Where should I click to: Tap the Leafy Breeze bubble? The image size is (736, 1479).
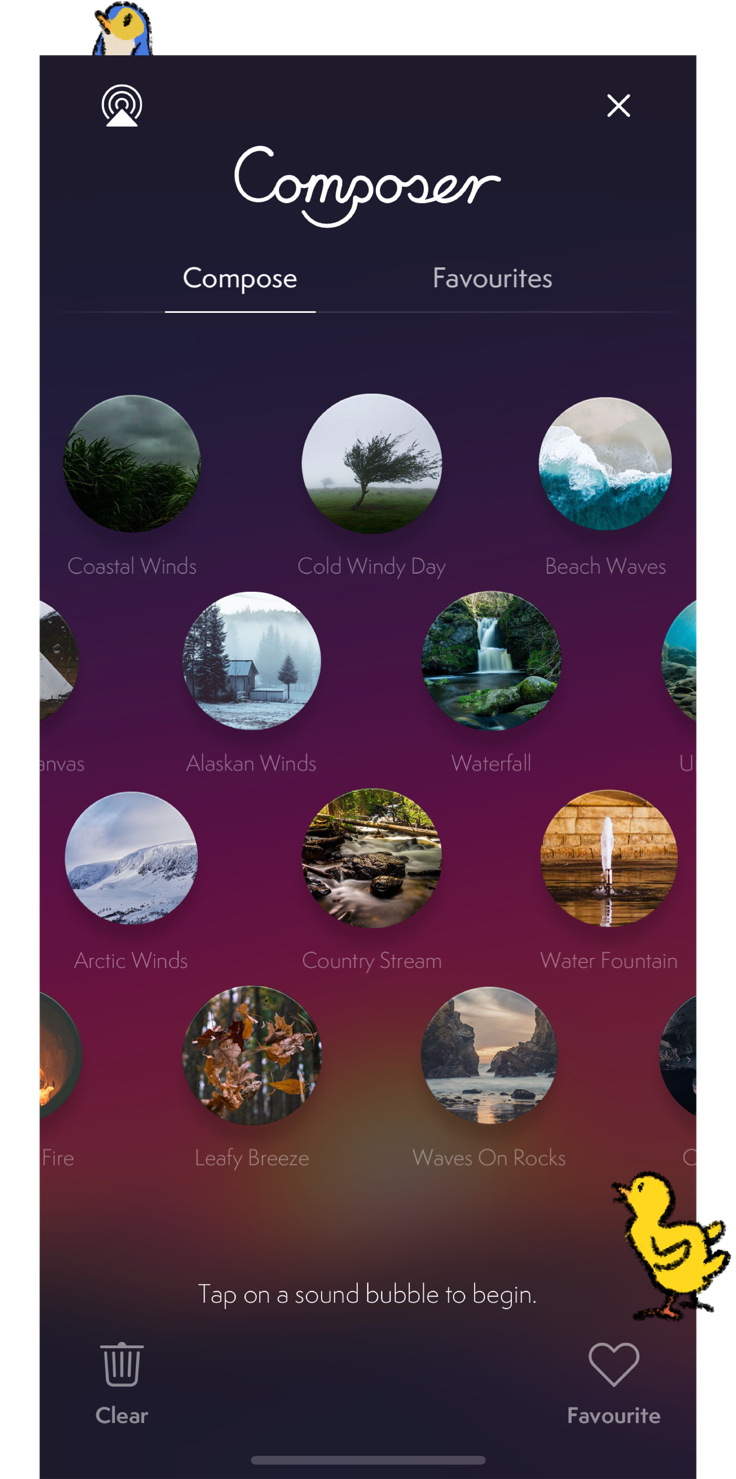click(252, 1055)
